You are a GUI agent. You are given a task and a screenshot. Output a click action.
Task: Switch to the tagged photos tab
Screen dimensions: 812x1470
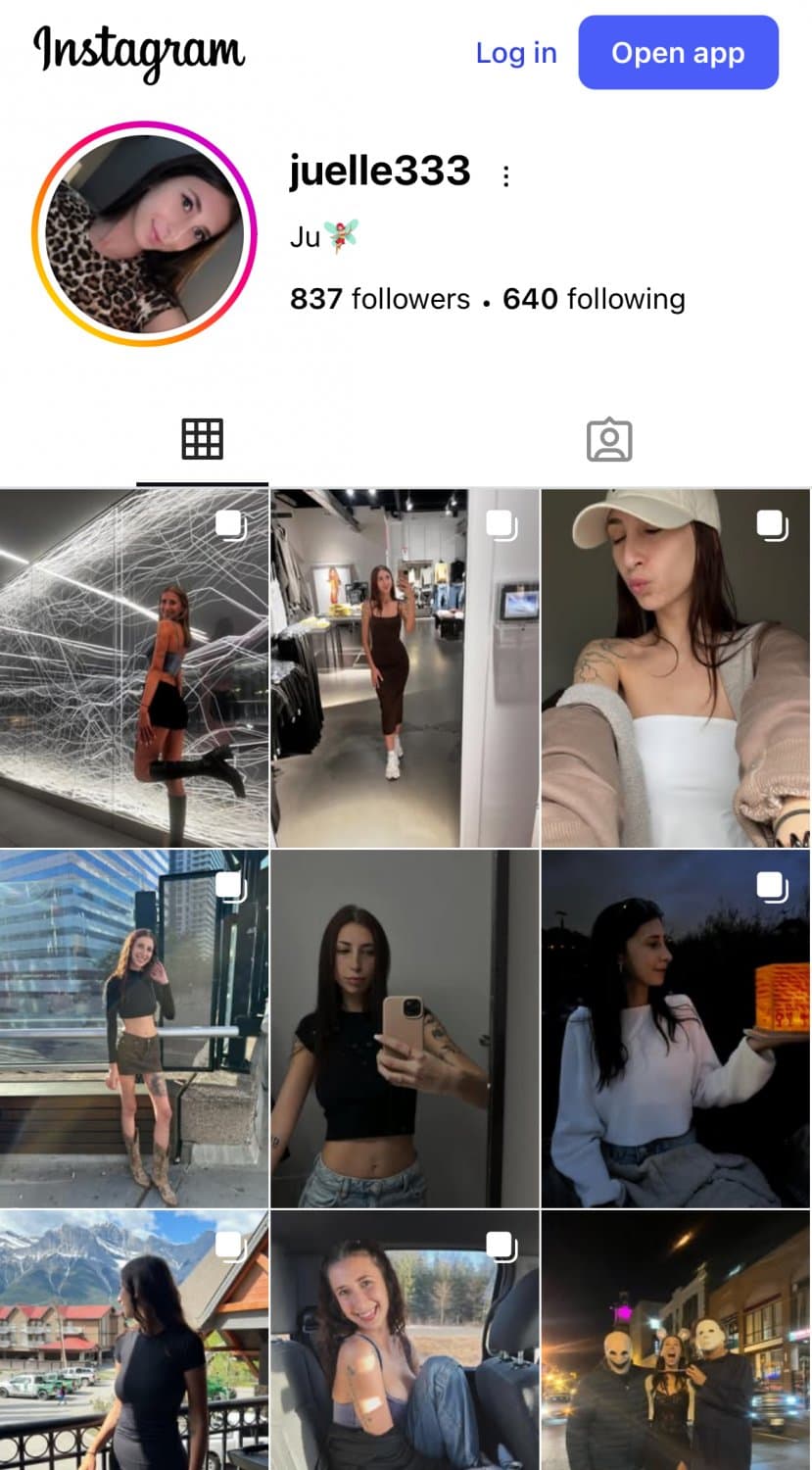point(608,440)
